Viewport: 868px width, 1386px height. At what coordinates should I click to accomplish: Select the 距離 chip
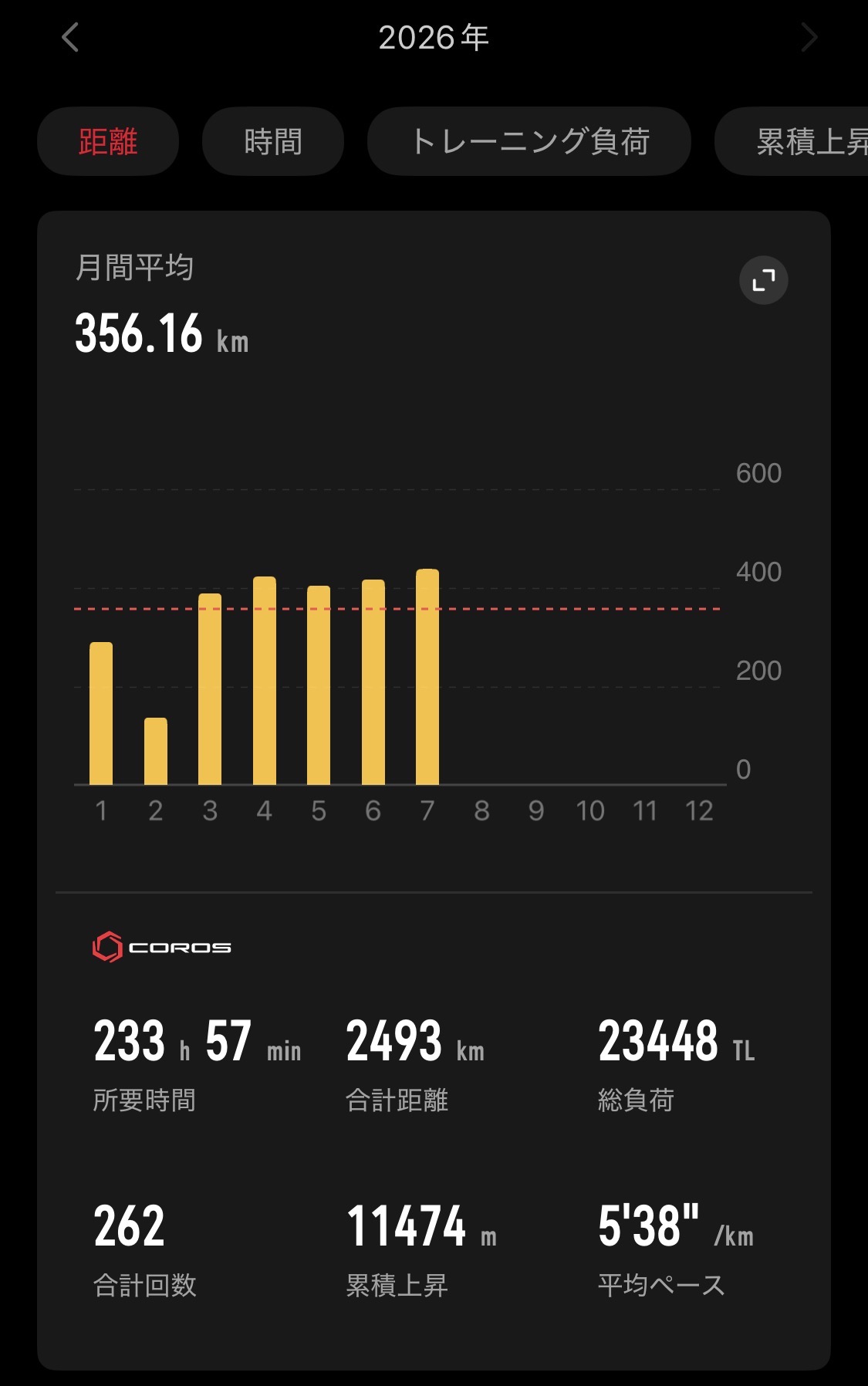(x=108, y=141)
